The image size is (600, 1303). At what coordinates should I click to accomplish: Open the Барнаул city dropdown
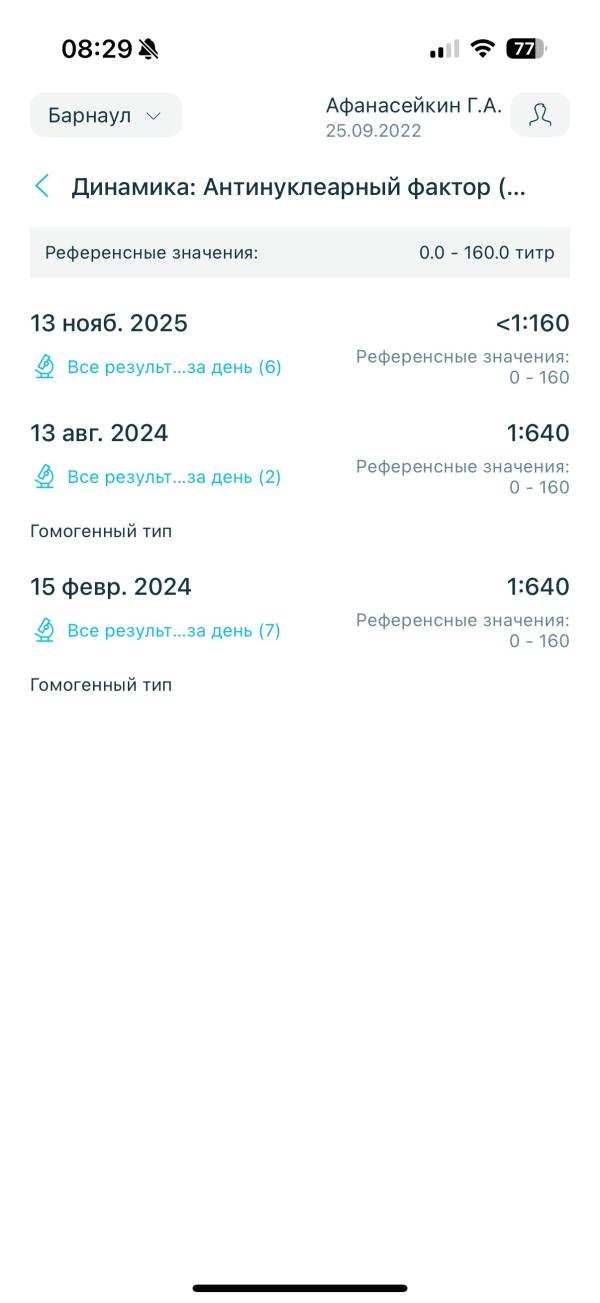point(105,115)
